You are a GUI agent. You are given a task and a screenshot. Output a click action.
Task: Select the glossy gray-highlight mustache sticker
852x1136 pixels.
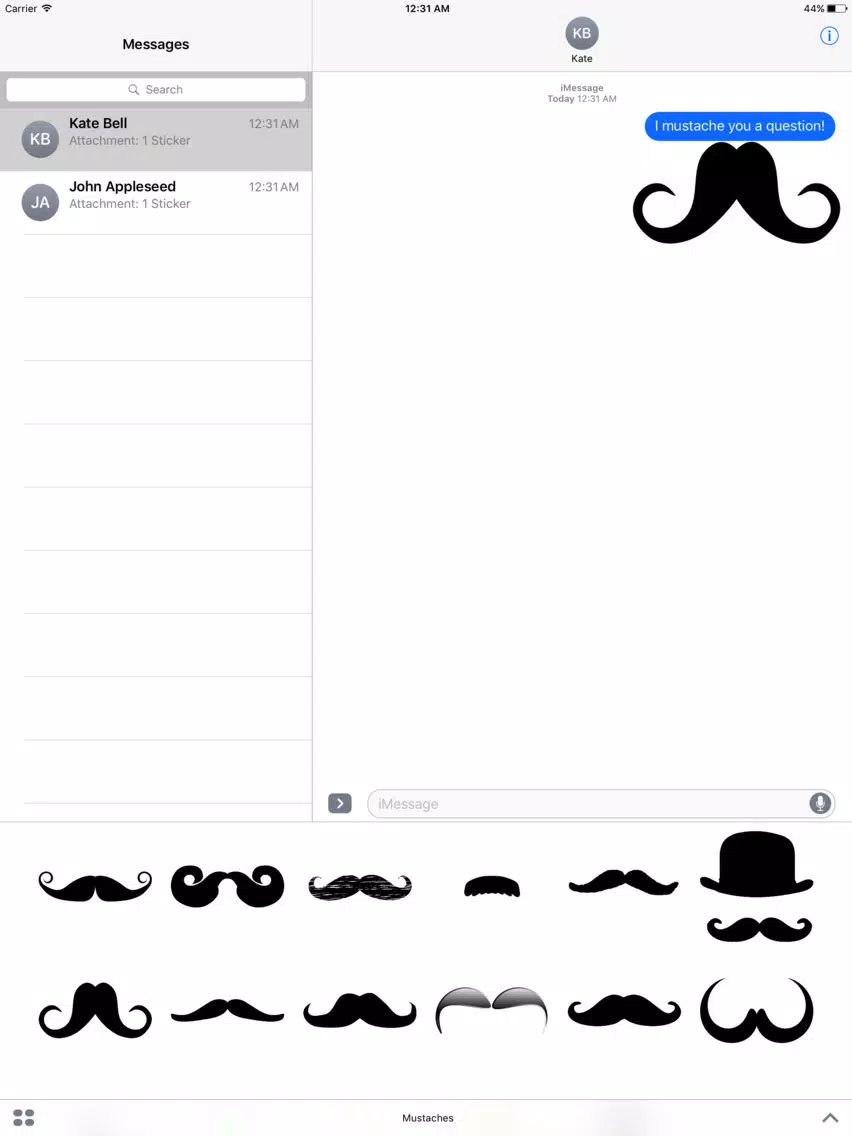click(x=492, y=1010)
